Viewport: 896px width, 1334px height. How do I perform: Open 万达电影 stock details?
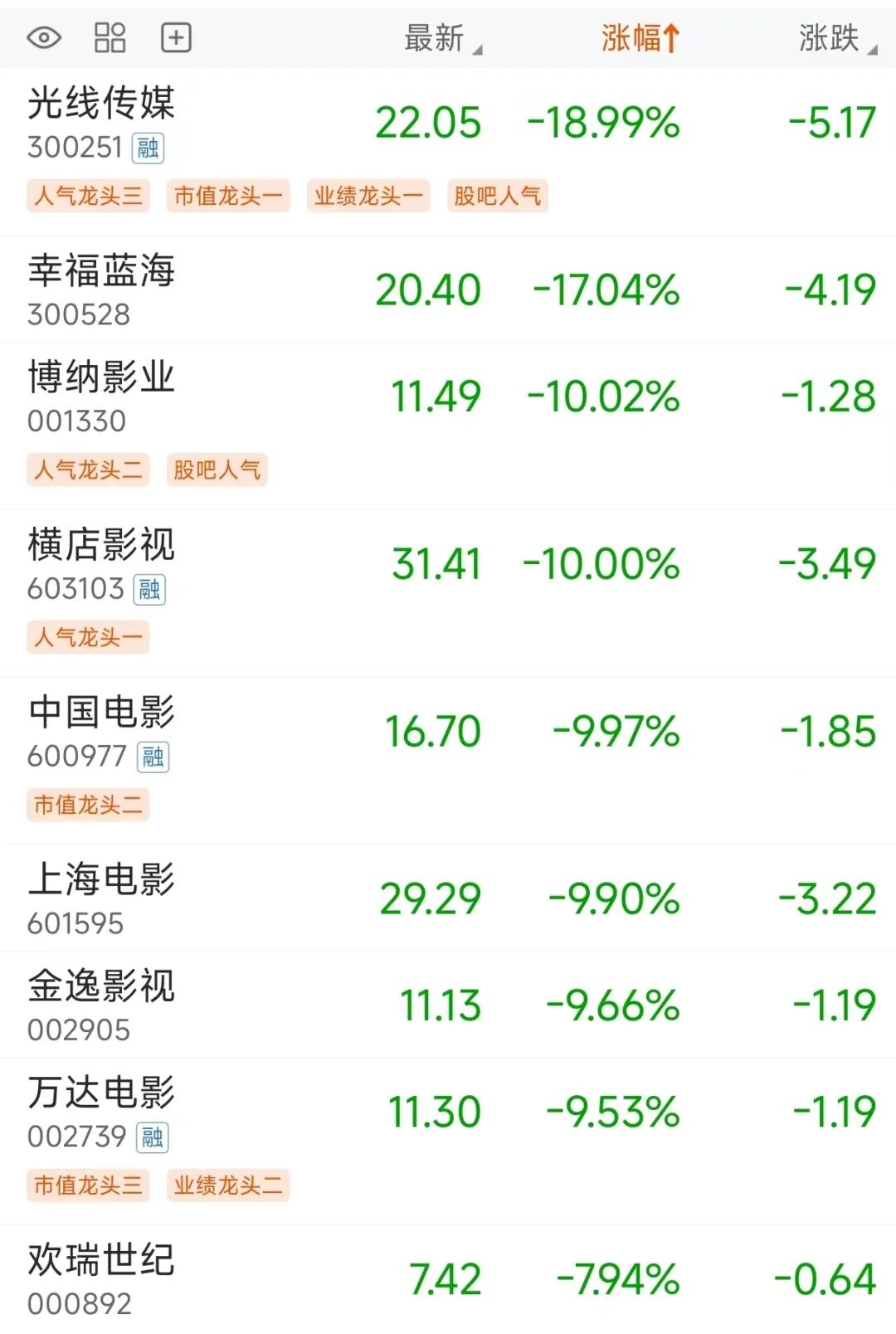101,1093
